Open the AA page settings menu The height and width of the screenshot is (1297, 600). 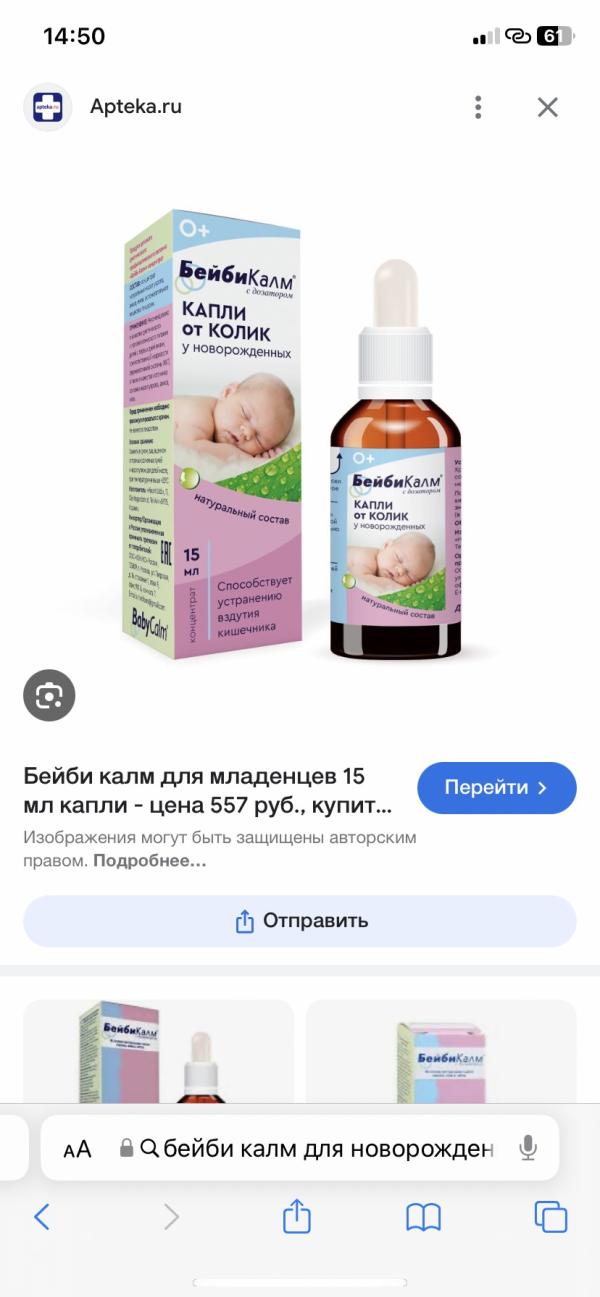click(77, 1149)
